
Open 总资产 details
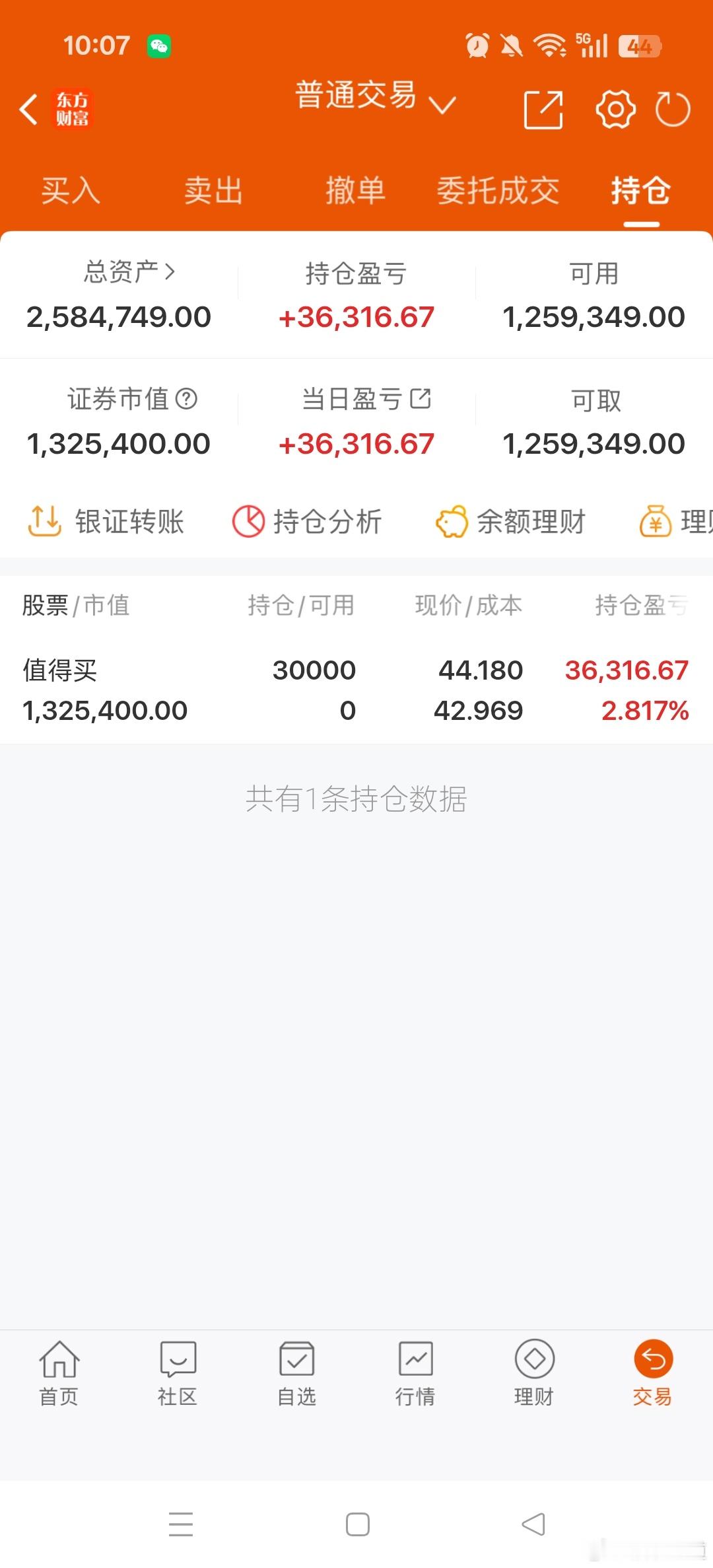pos(129,271)
